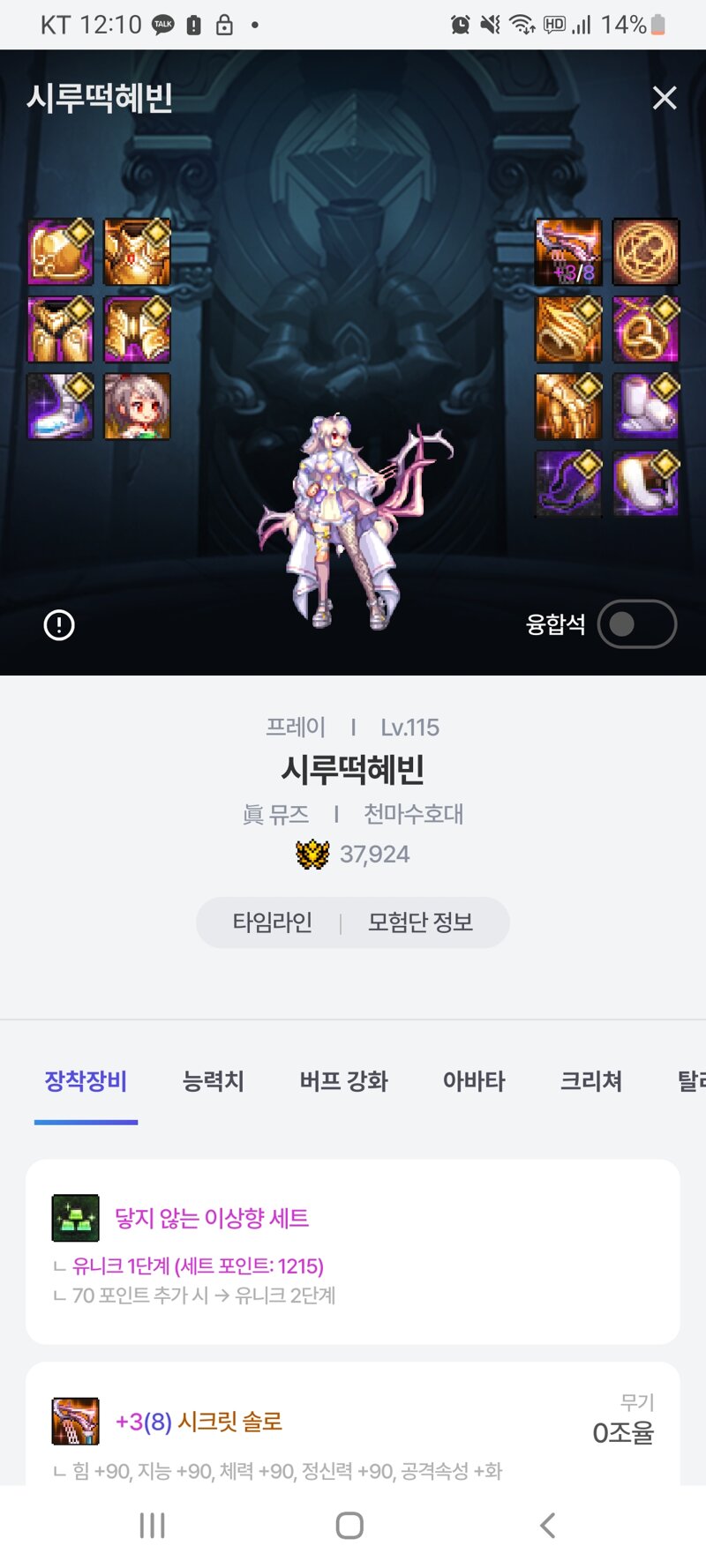Go to the home screen
The width and height of the screenshot is (706, 1568).
pos(349,1526)
